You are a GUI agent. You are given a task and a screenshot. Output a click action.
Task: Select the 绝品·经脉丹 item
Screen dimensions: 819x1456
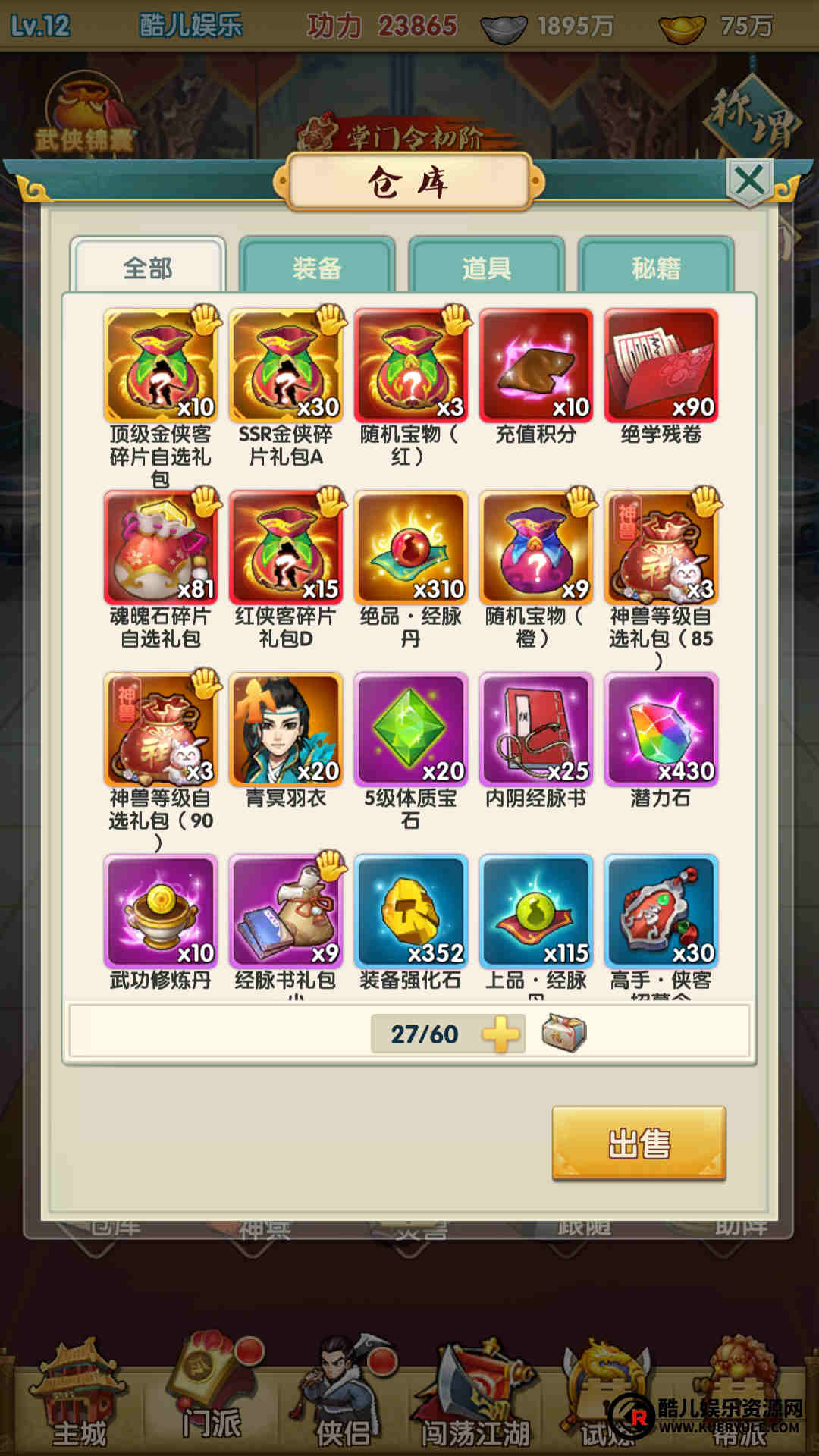click(411, 548)
